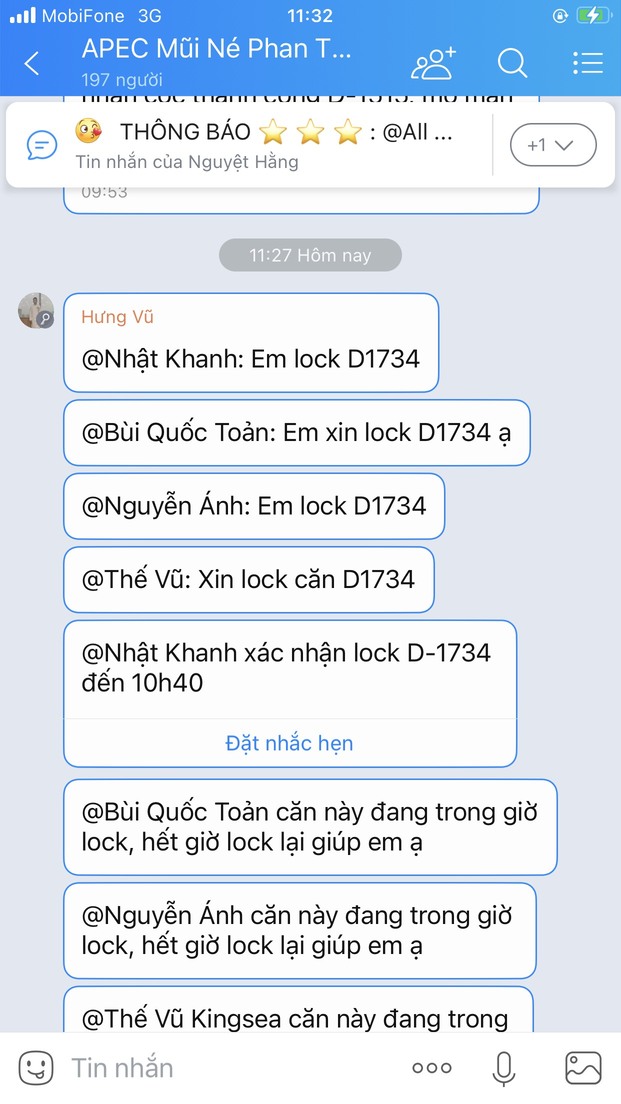Go back from the APEC group chat
This screenshot has width=621, height=1104.
click(x=32, y=64)
